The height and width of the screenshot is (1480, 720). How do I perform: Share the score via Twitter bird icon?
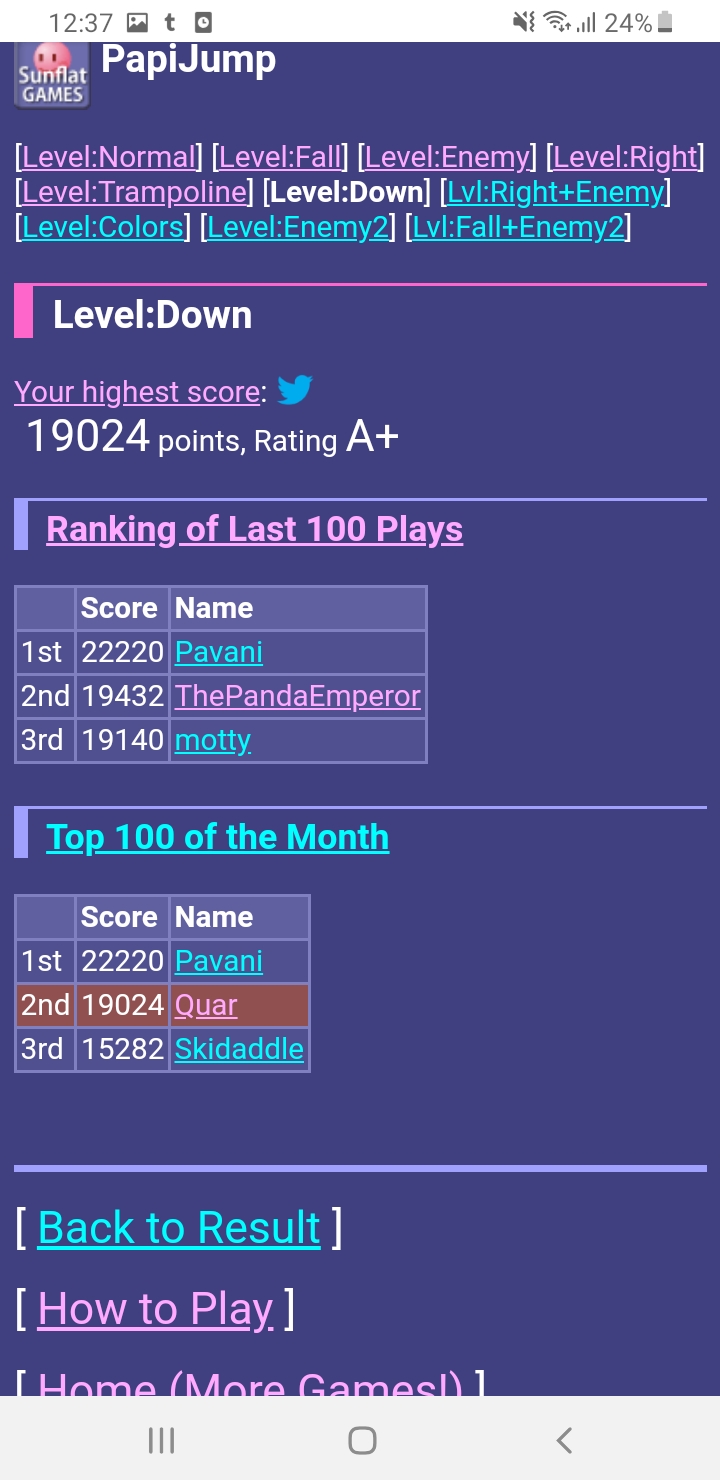tap(295, 390)
